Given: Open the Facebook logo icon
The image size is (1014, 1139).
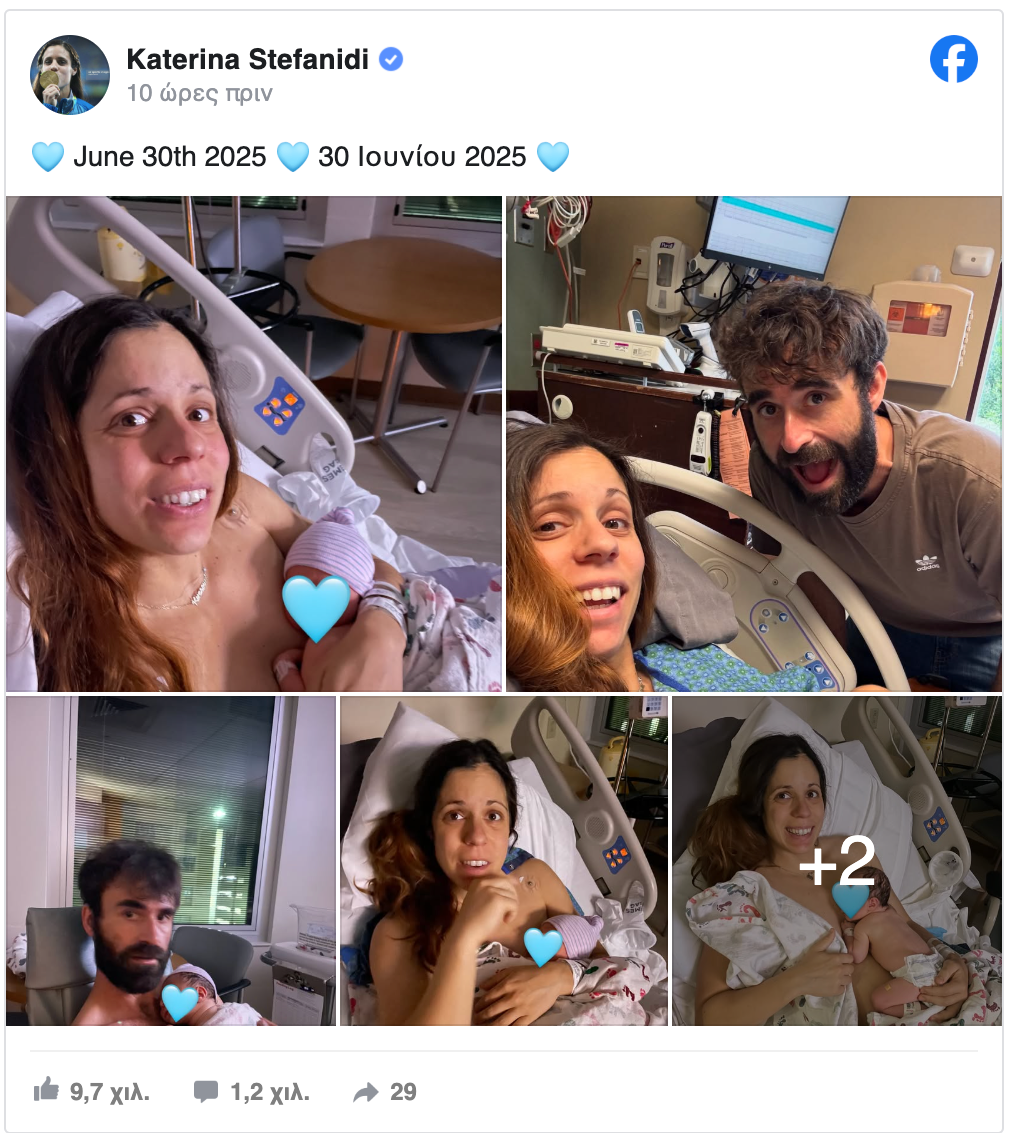Looking at the screenshot, I should coord(953,60).
